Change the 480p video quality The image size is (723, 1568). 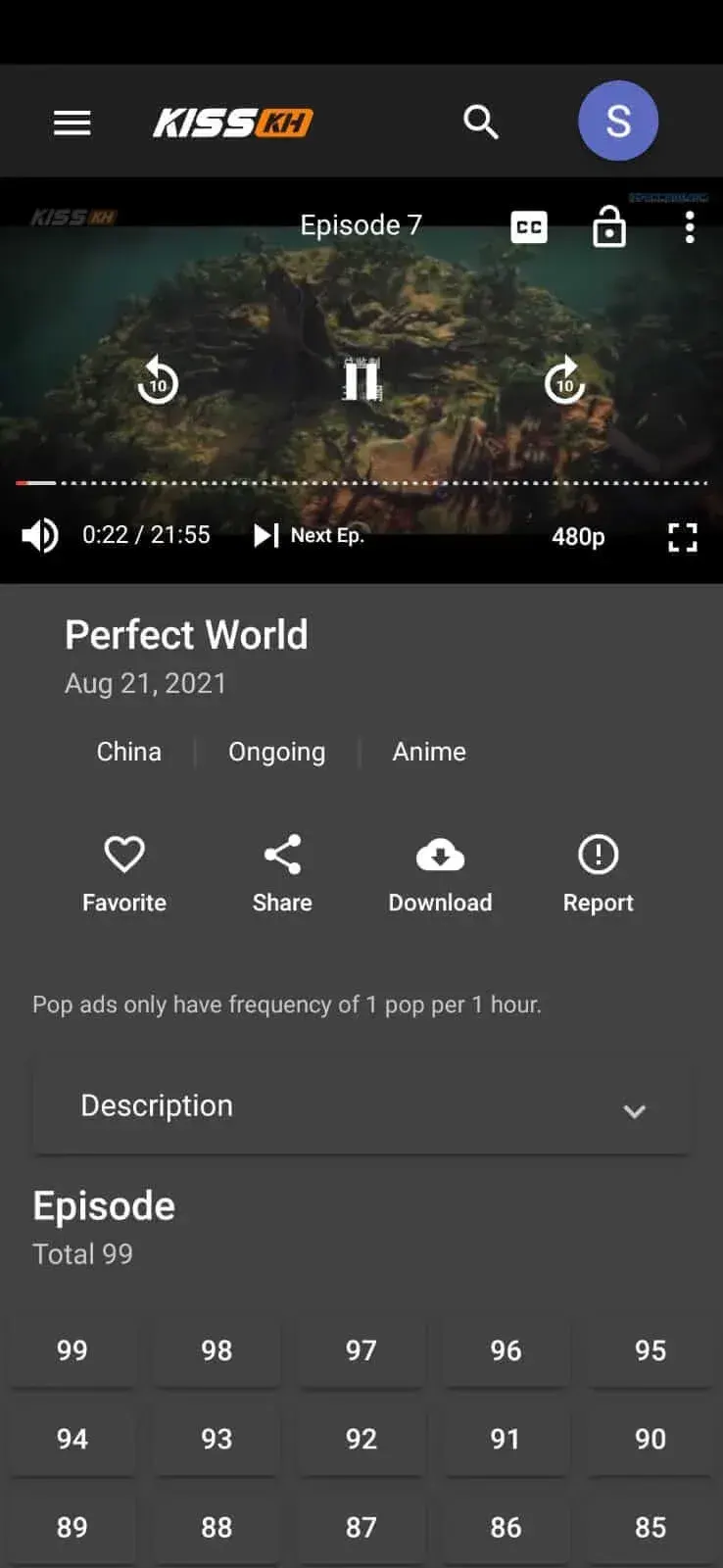point(578,536)
